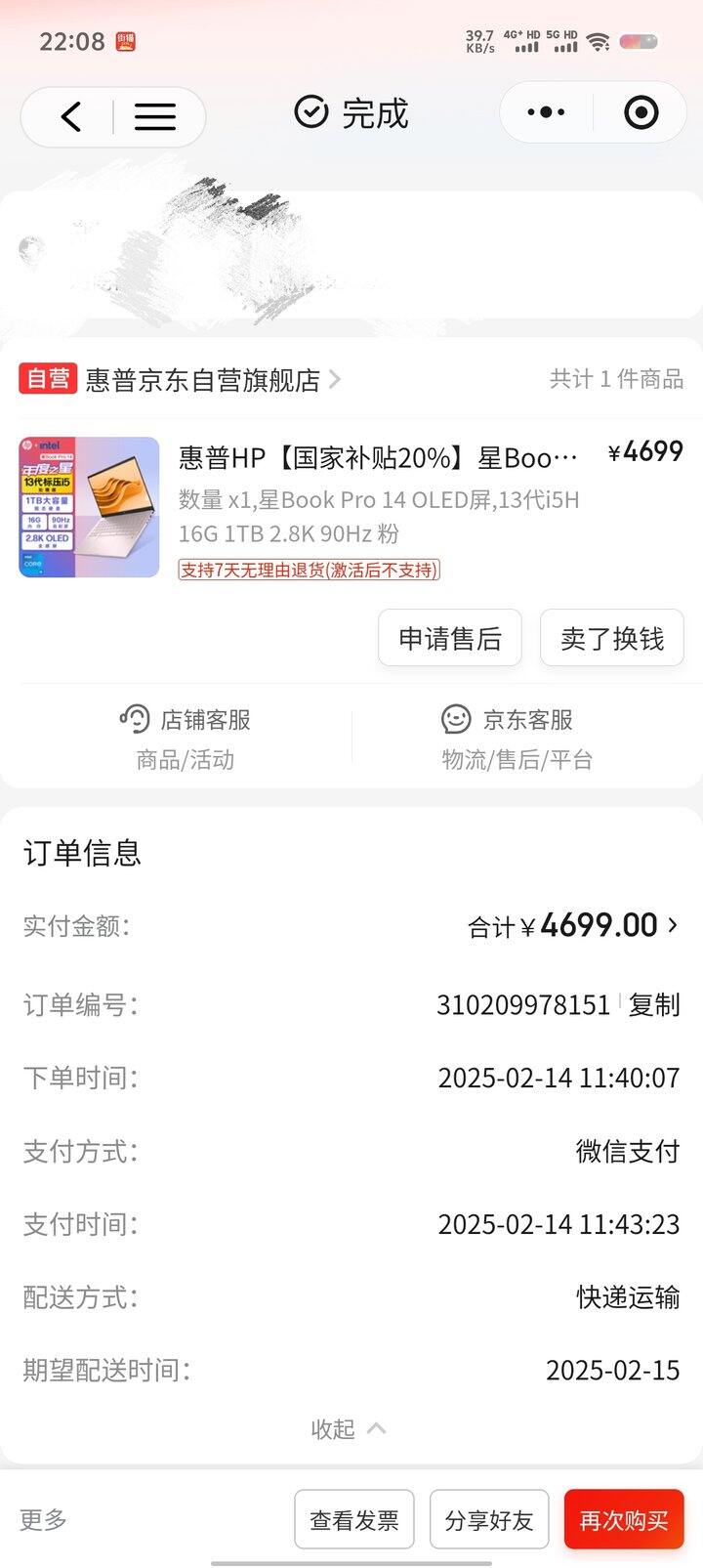
Task: Open 店铺客服 via the headset icon
Action: tap(138, 720)
